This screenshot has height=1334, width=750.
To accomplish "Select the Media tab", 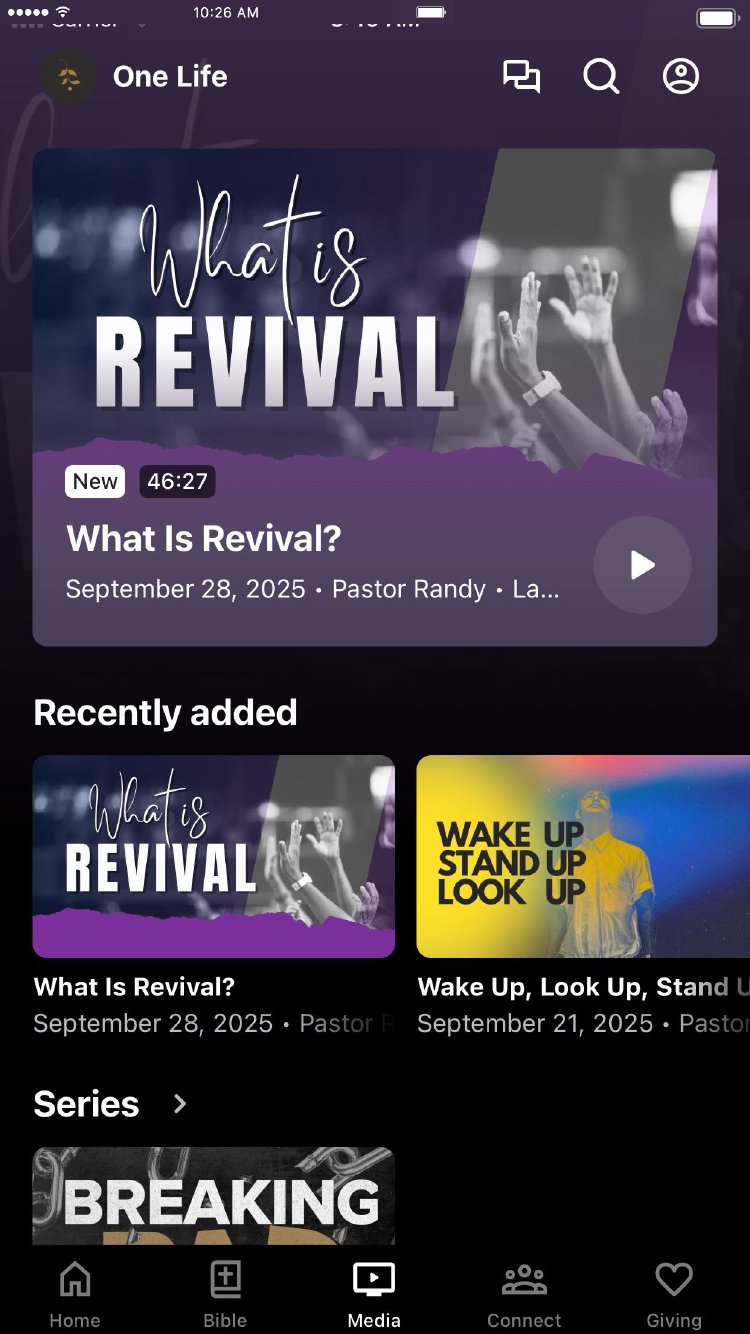I will tap(374, 1293).
